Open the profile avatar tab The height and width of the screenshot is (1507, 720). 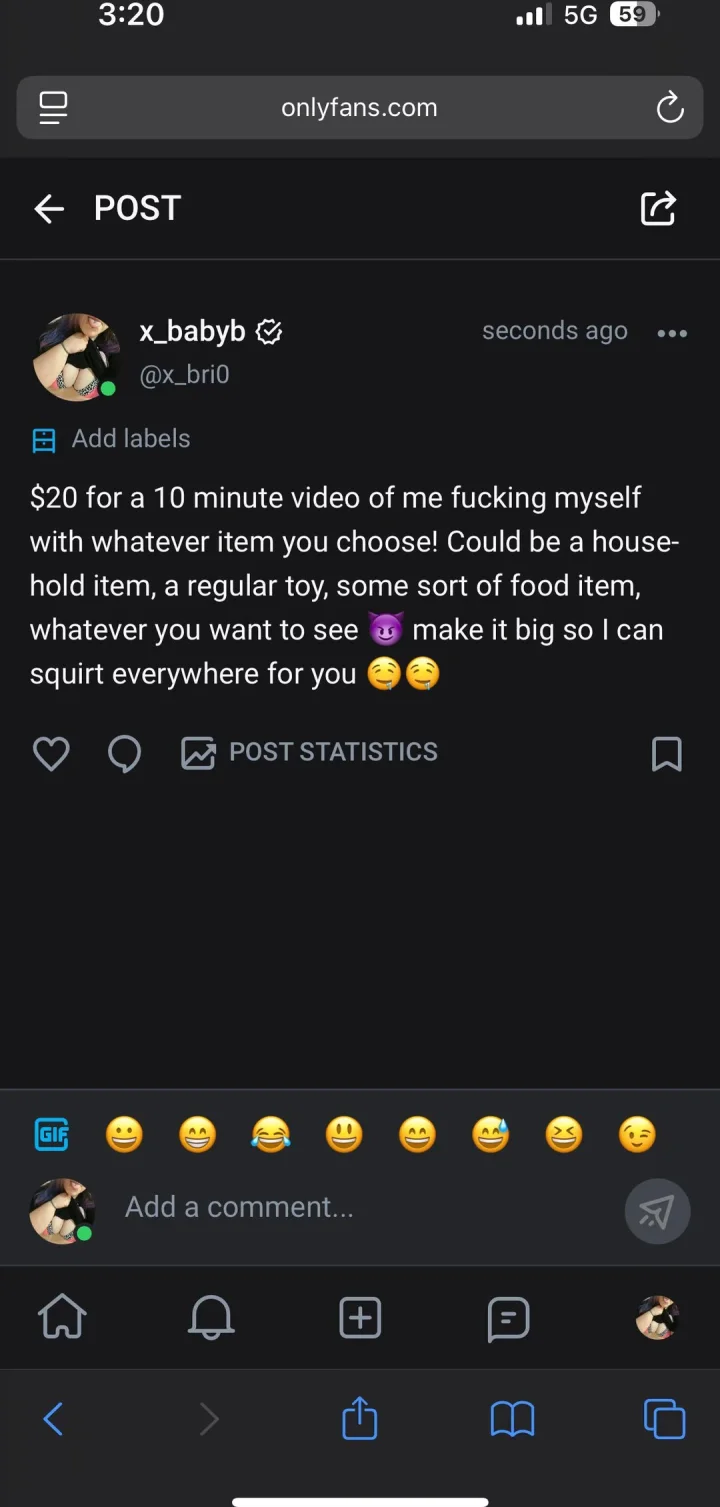(657, 1318)
